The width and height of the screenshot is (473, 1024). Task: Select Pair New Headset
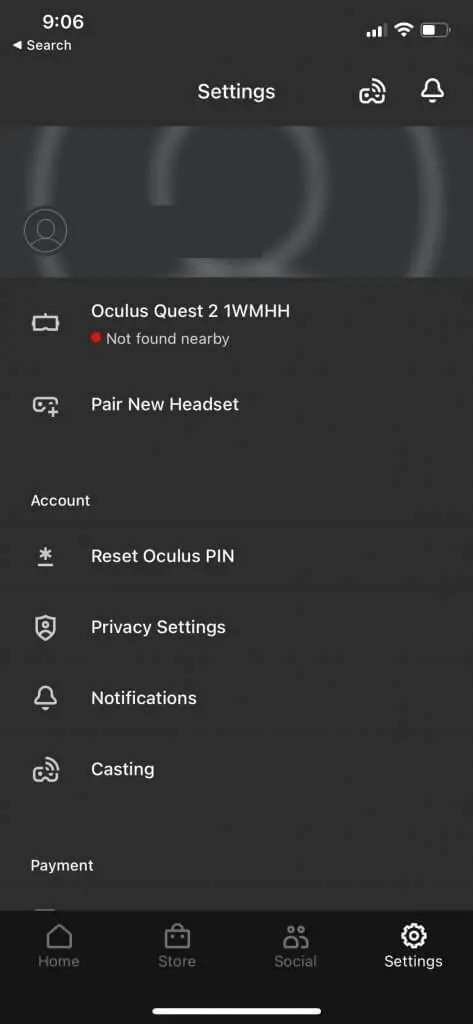tap(236, 404)
